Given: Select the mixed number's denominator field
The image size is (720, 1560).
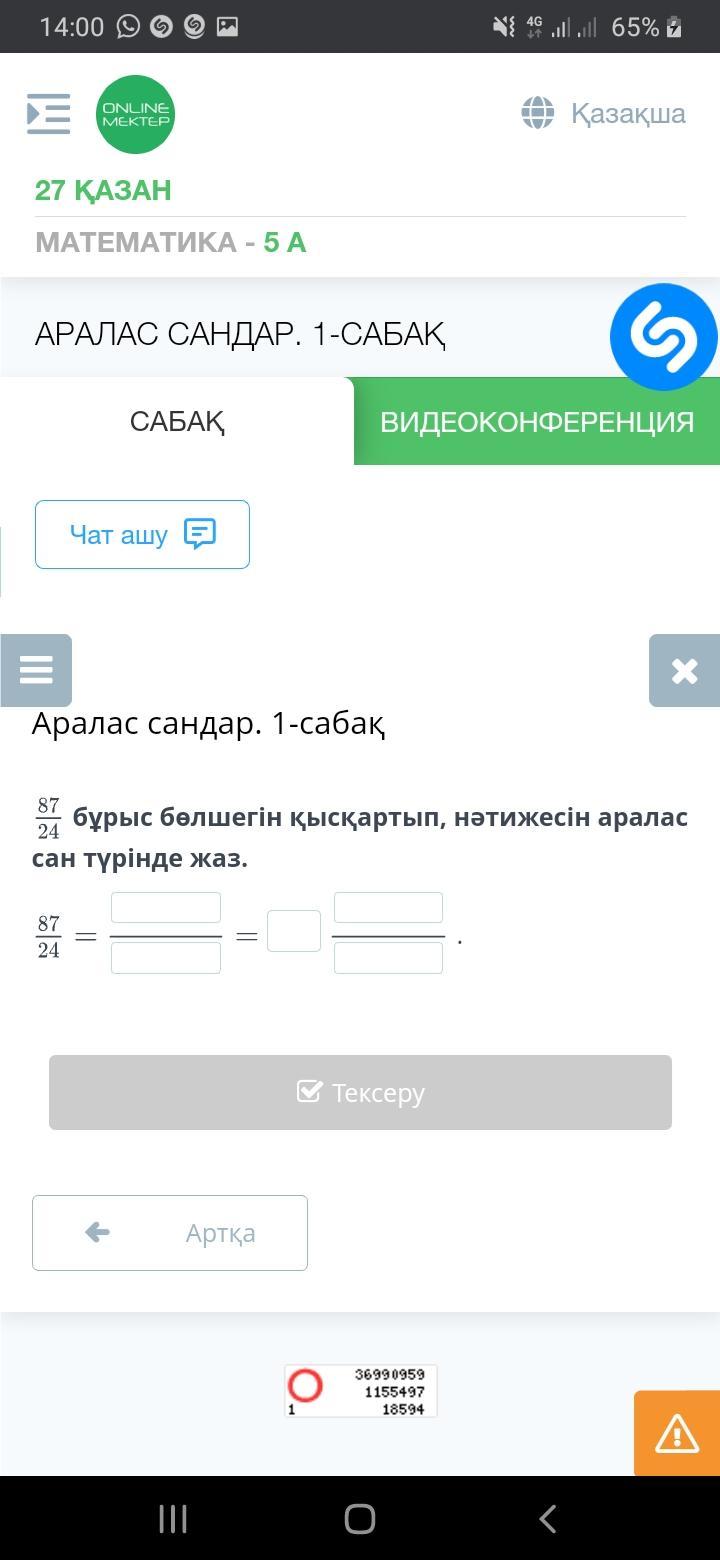Looking at the screenshot, I should tap(388, 958).
